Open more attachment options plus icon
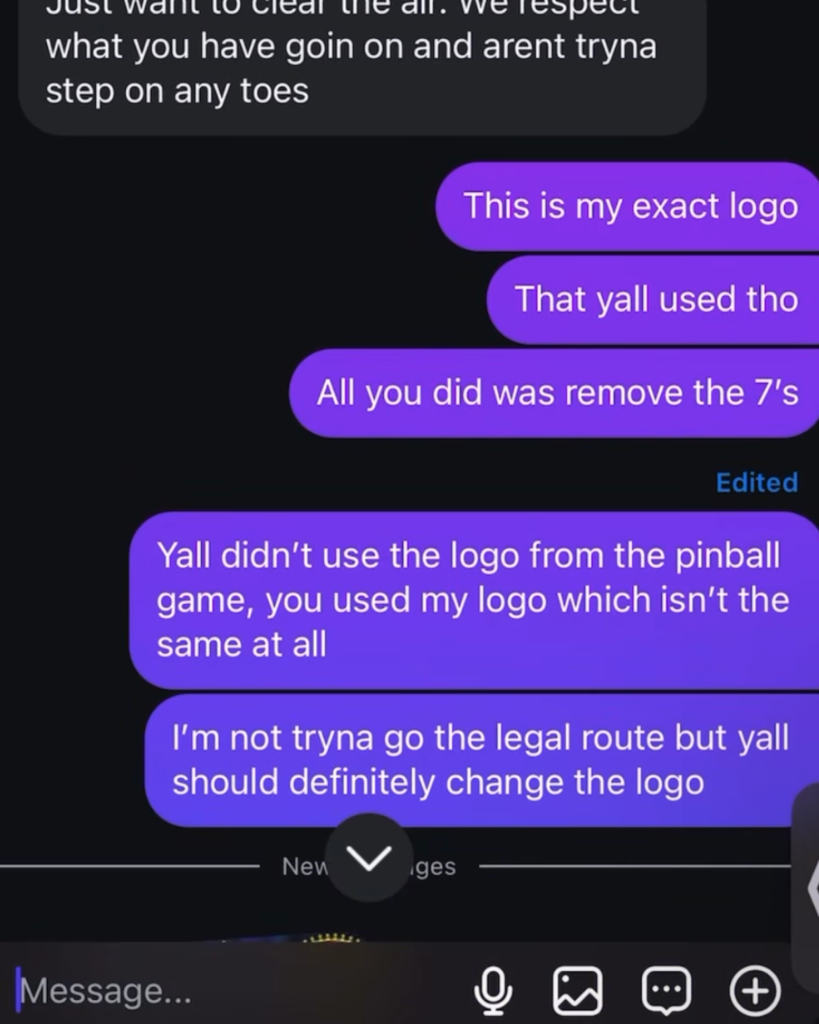This screenshot has height=1024, width=819. click(x=755, y=991)
